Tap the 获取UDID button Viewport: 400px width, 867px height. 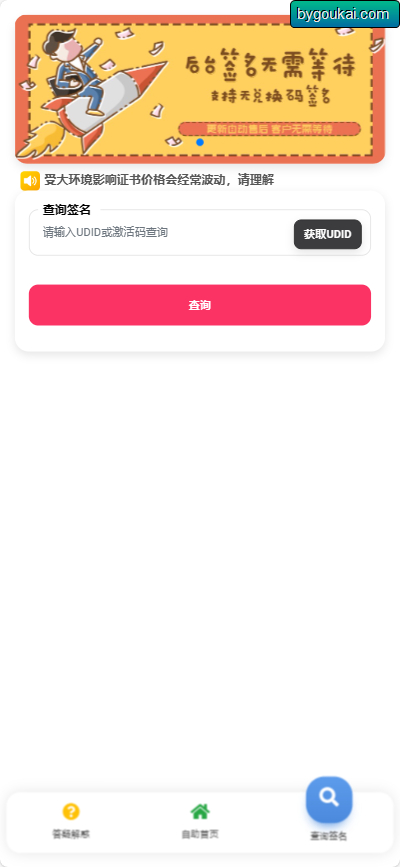click(x=328, y=234)
